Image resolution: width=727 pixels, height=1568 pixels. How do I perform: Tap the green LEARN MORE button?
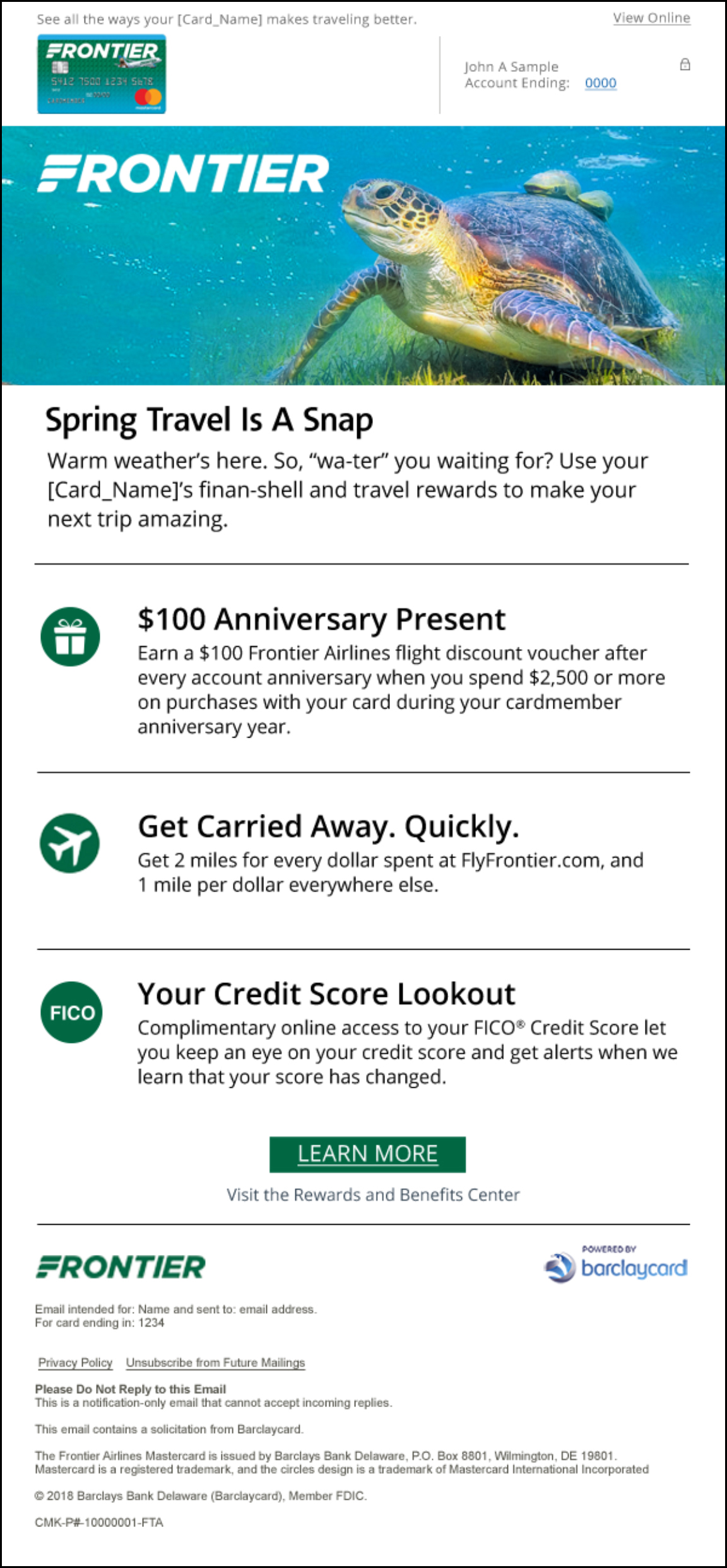click(x=367, y=1154)
